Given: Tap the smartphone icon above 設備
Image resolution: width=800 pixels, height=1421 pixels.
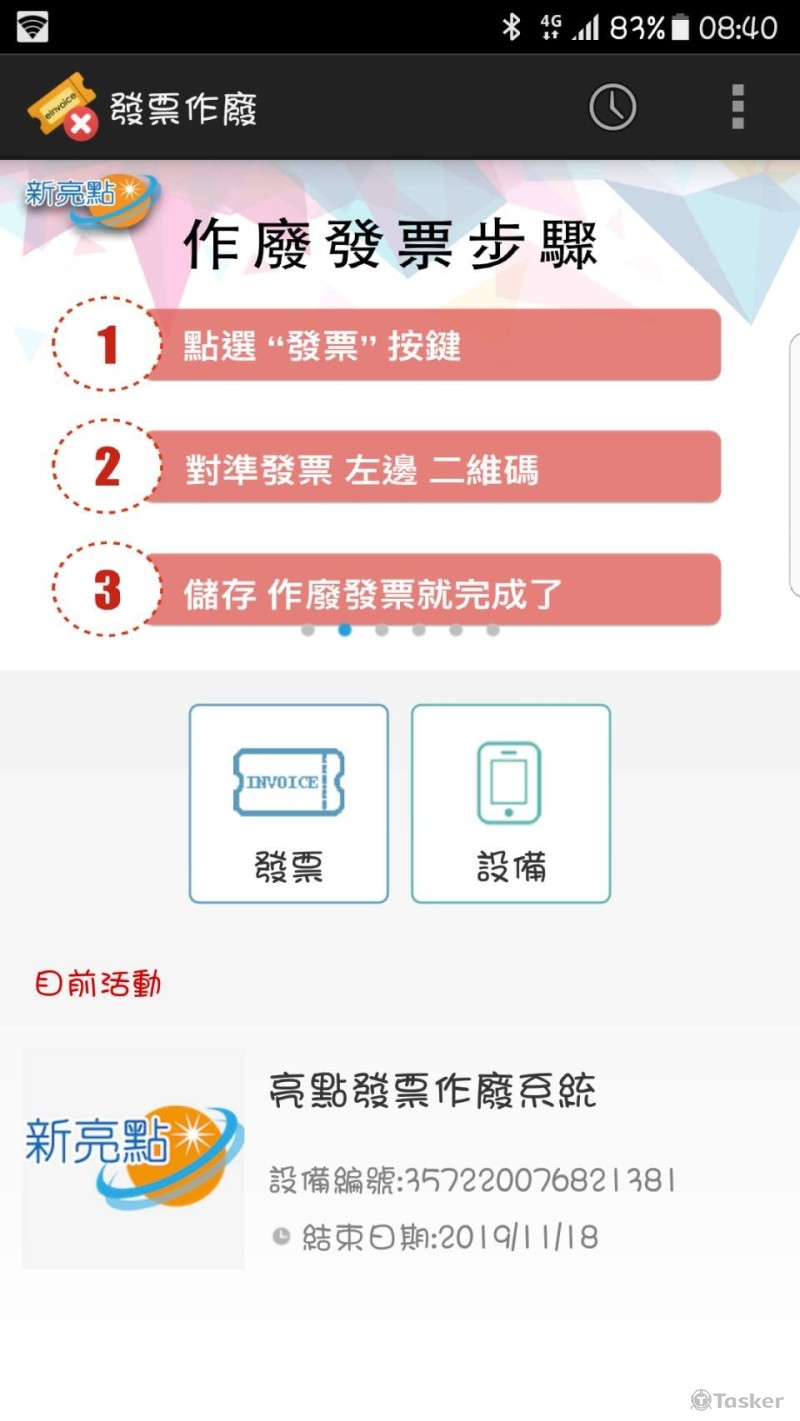Looking at the screenshot, I should (510, 783).
